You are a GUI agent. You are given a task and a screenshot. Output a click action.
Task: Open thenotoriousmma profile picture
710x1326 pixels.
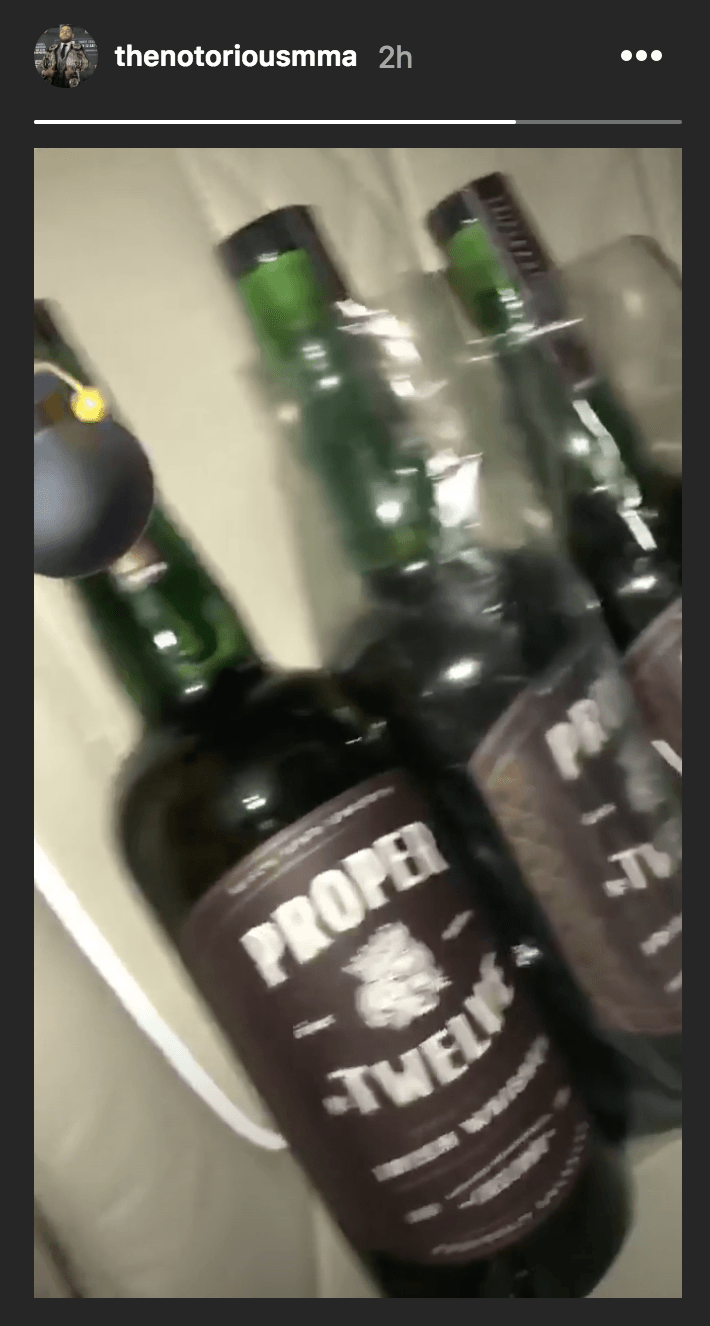click(66, 57)
